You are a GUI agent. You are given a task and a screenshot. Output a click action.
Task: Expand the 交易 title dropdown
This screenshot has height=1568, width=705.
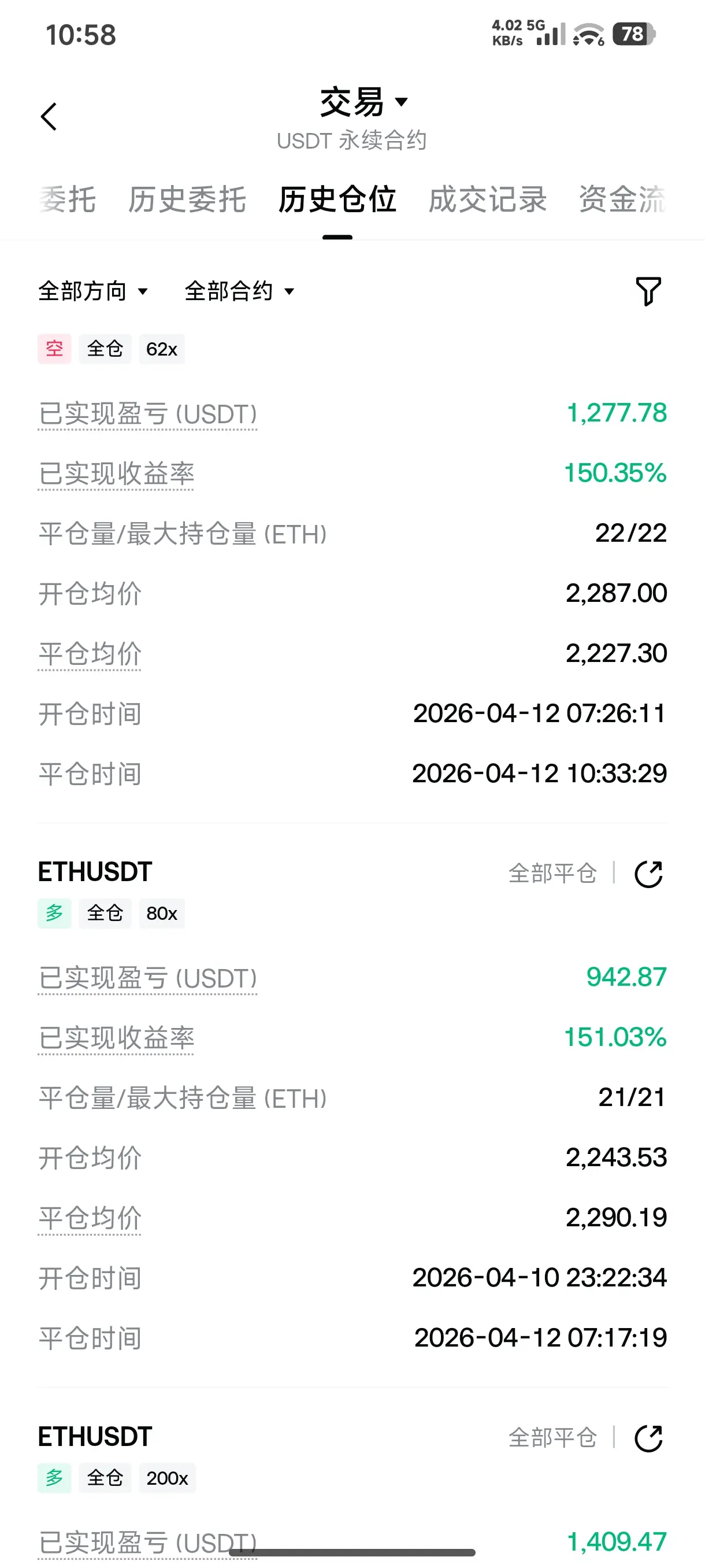tap(363, 102)
